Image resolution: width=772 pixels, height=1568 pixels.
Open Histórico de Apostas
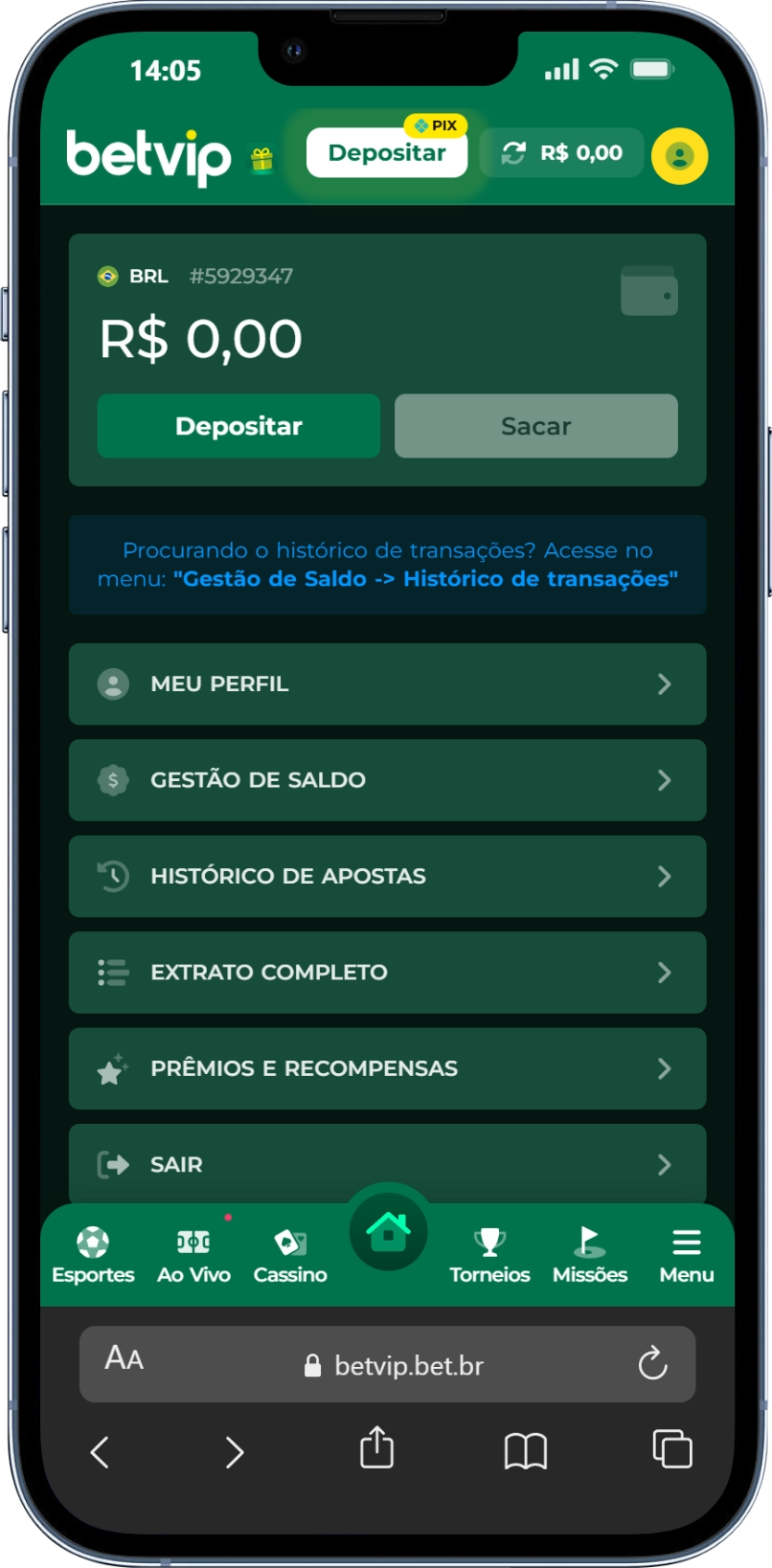coord(387,876)
